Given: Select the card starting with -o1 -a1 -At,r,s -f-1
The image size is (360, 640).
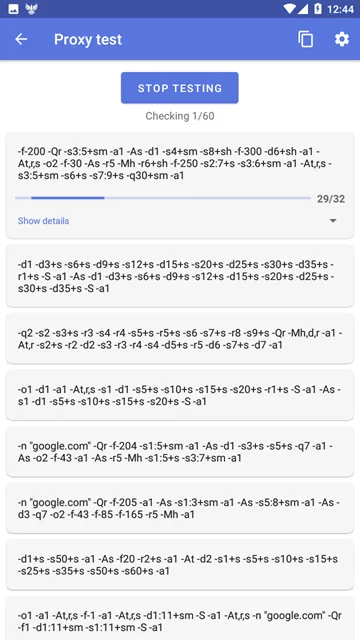Looking at the screenshot, I should click(180, 618).
